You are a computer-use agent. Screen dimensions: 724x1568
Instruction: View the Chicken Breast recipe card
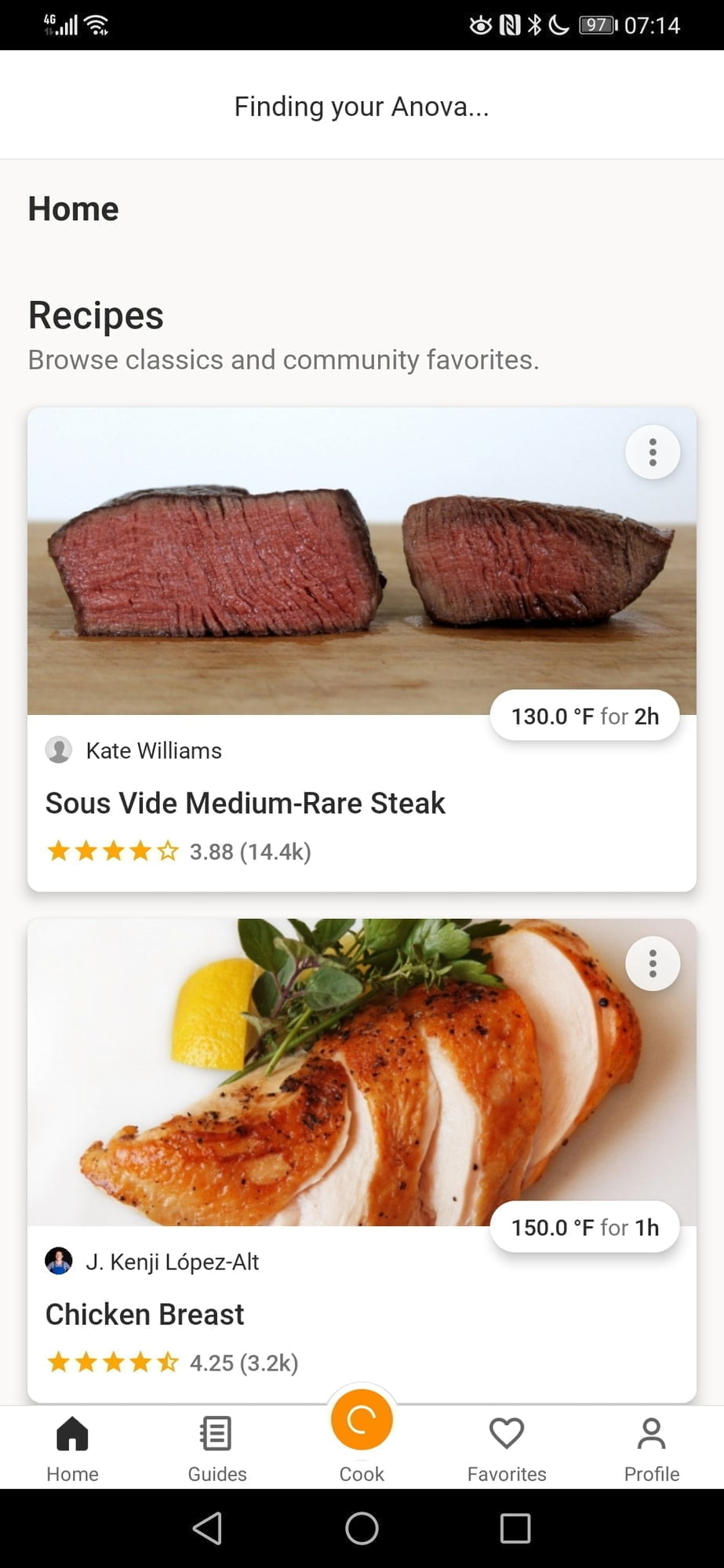pyautogui.click(x=144, y=1314)
